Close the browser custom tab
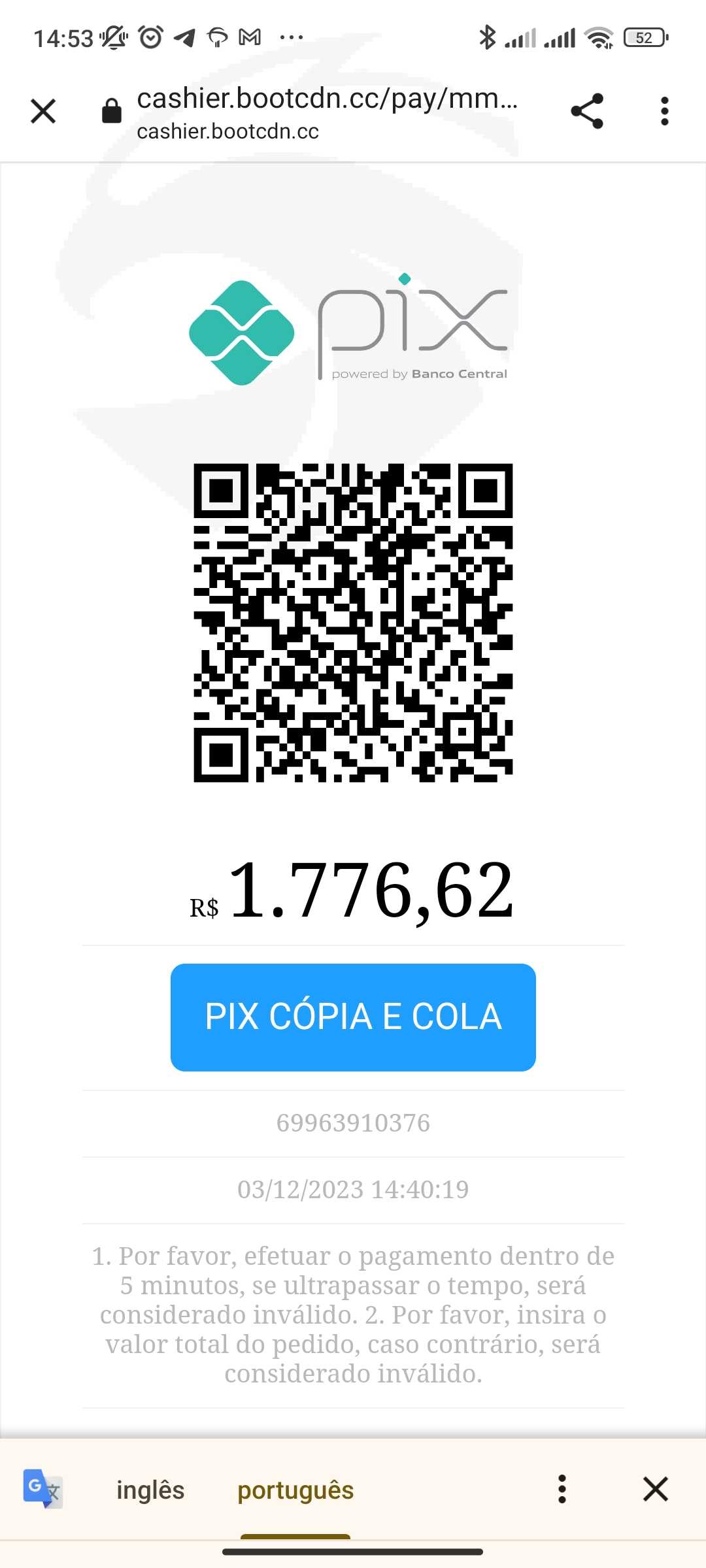Screen dimensions: 706x1568 click(x=43, y=111)
